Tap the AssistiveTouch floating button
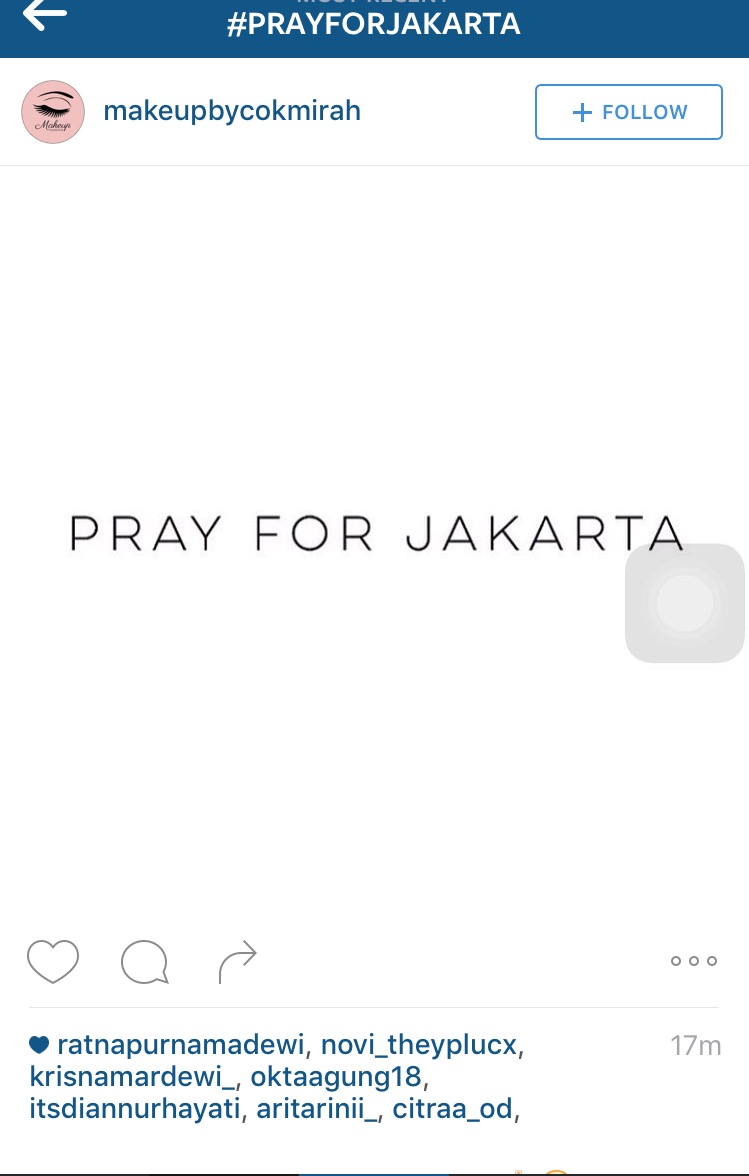The image size is (749, 1176). pyautogui.click(x=685, y=603)
